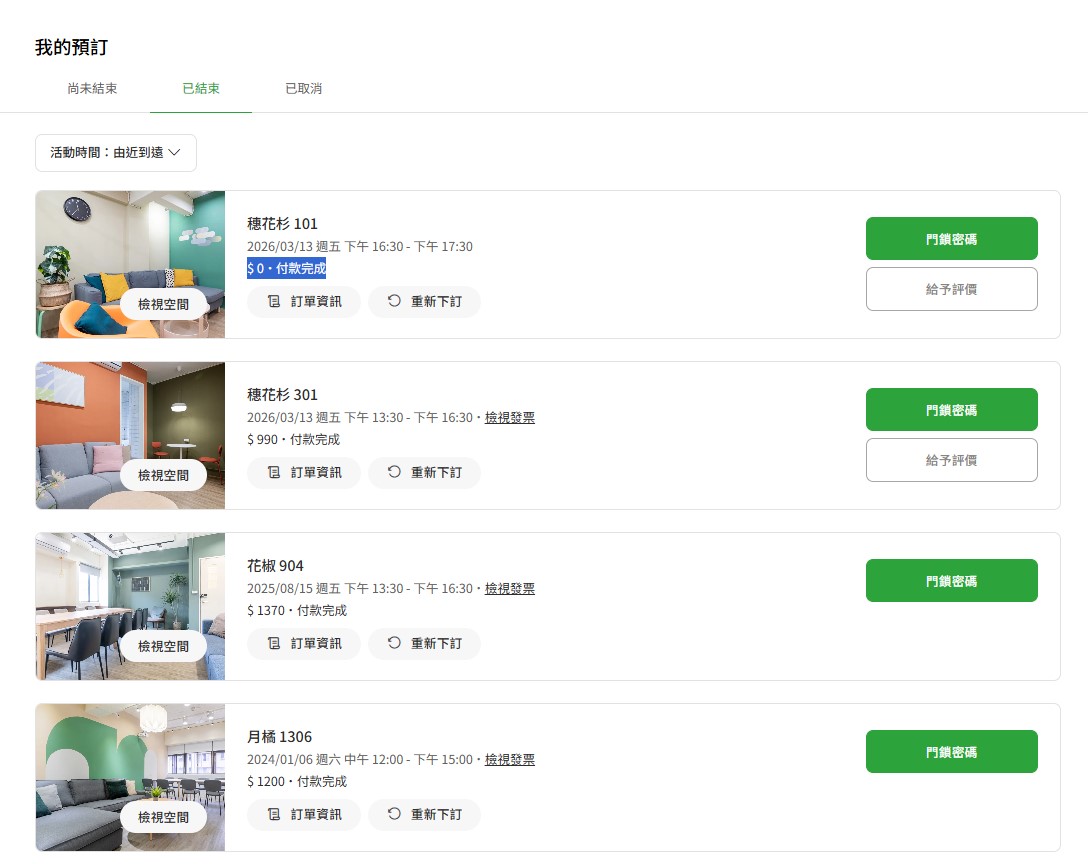Tap 重新下訂 for 穗花杉 101

[x=424, y=301]
